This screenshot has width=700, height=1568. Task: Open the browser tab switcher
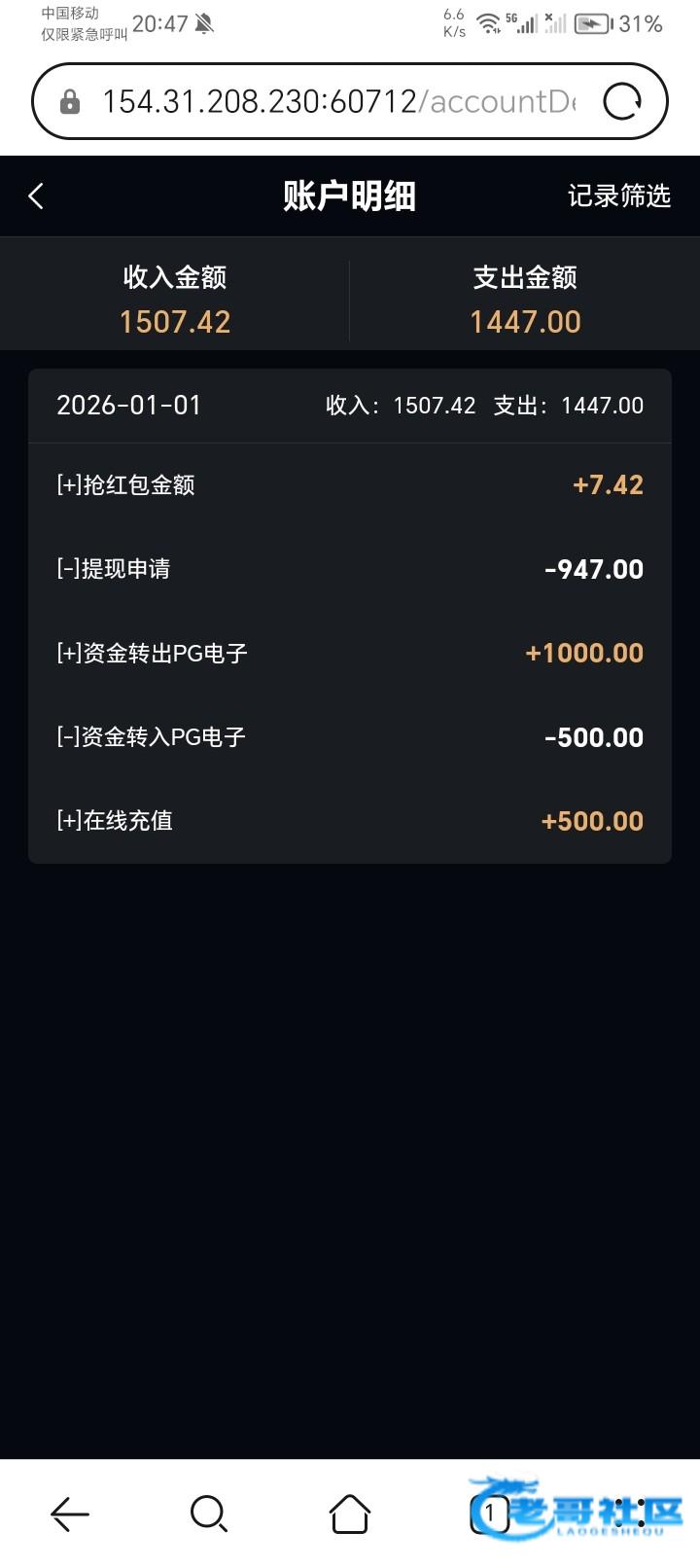[x=490, y=1514]
